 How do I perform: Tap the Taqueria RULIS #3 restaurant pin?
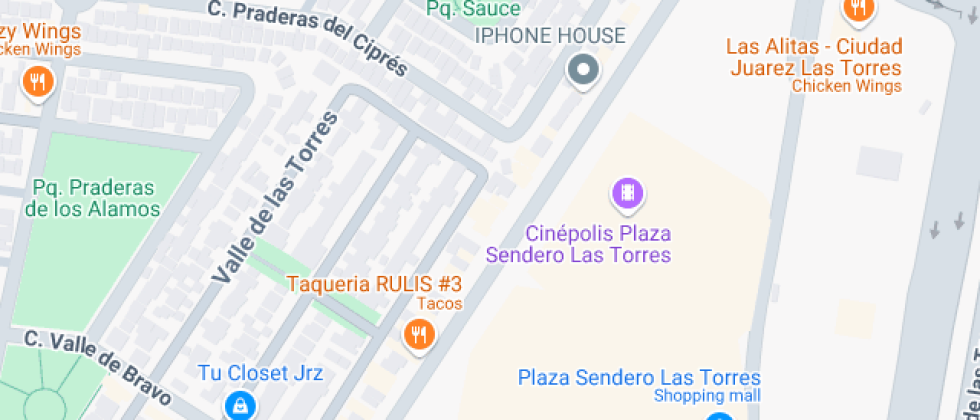coord(419,336)
